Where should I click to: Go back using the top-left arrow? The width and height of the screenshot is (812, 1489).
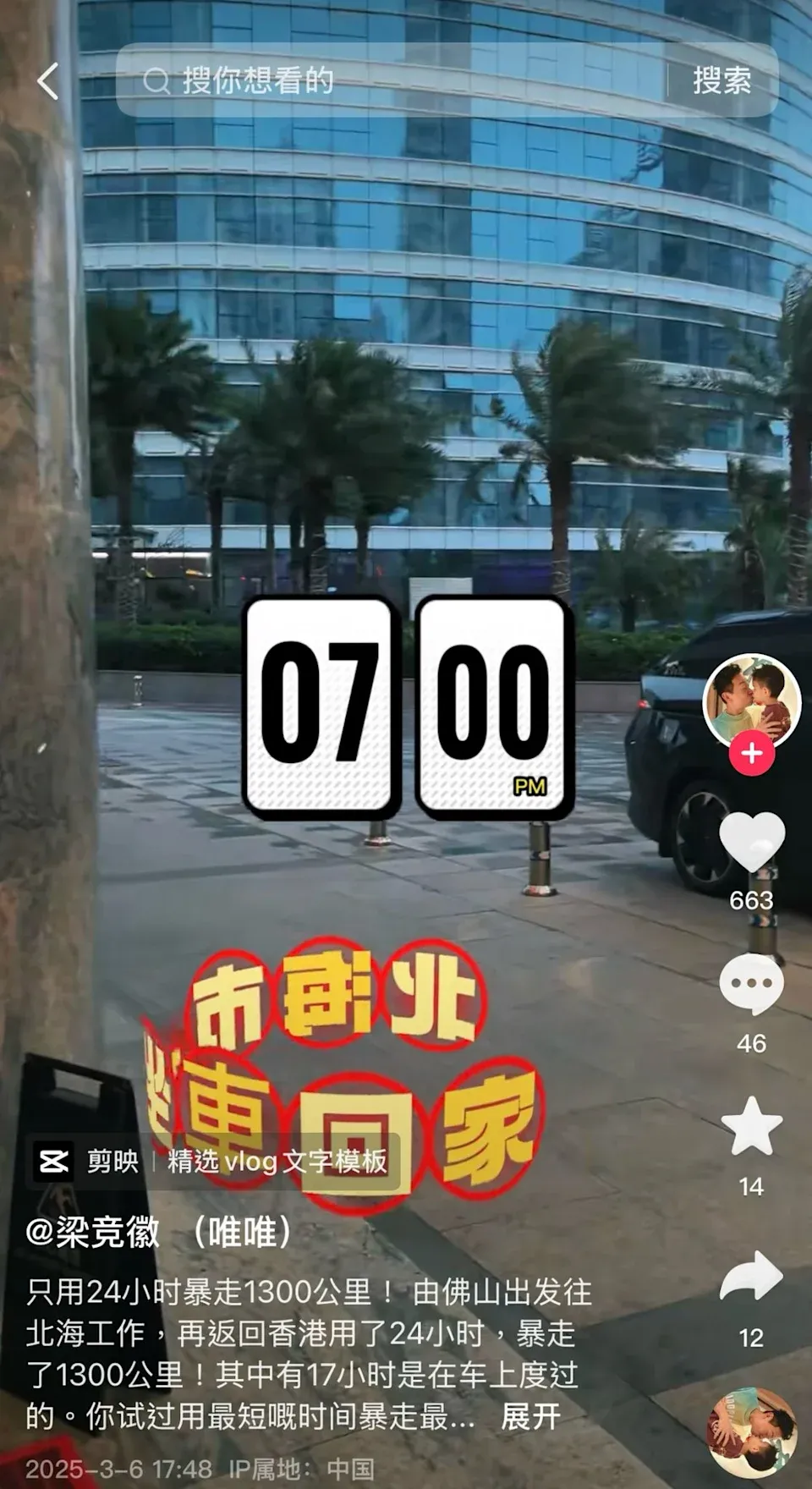(48, 81)
